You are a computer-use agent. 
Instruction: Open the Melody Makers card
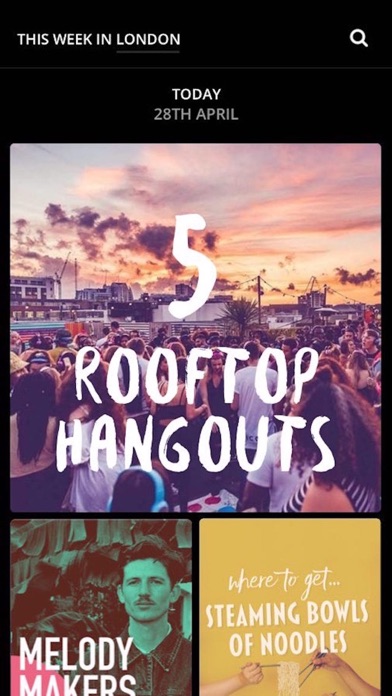pos(101,607)
